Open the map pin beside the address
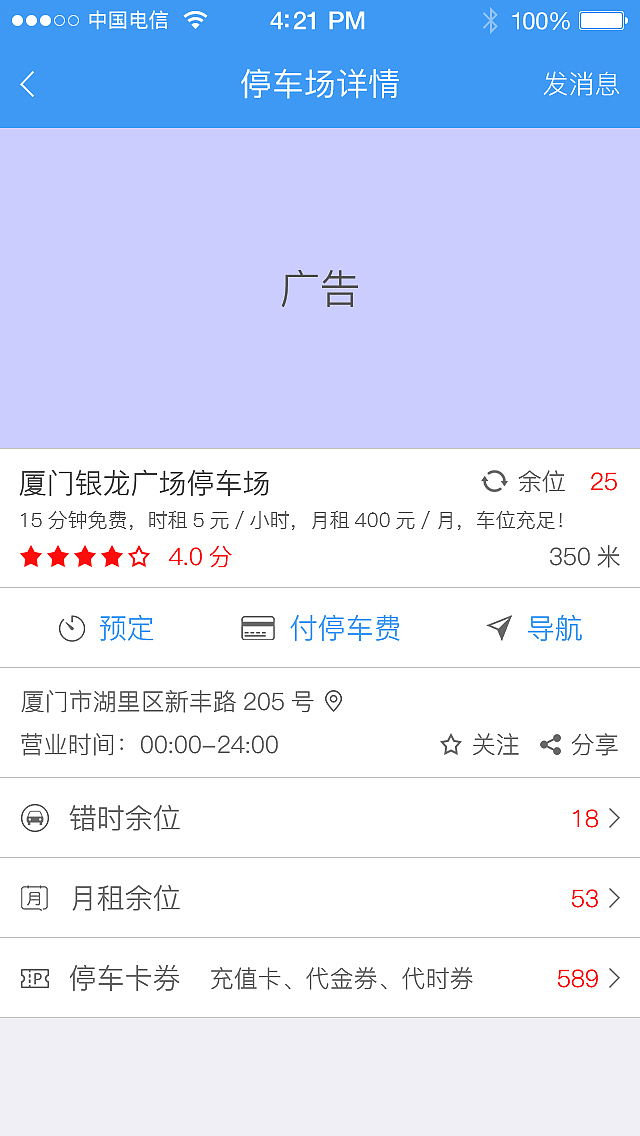The image size is (640, 1136). click(334, 701)
